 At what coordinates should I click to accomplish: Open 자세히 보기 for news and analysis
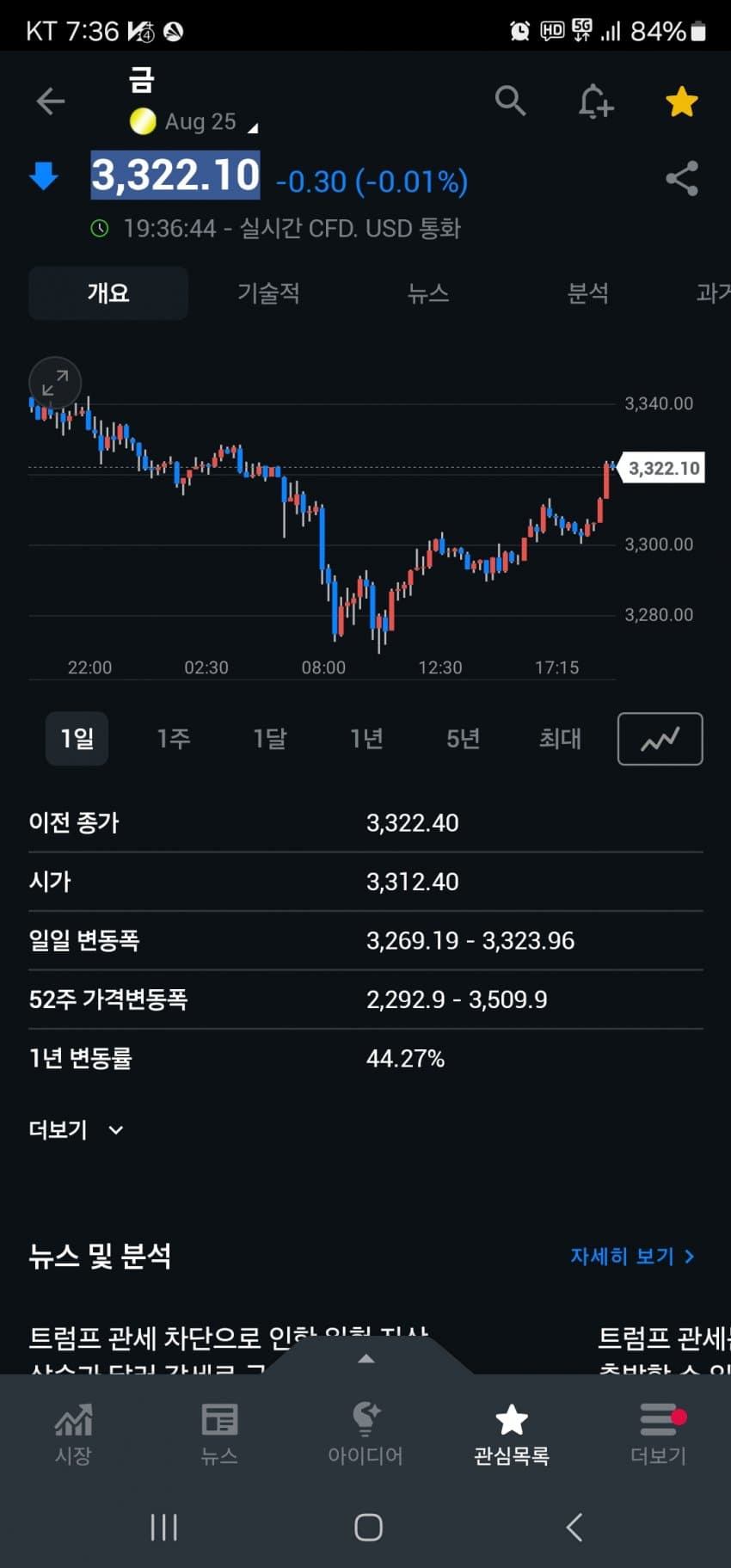pyautogui.click(x=631, y=1256)
